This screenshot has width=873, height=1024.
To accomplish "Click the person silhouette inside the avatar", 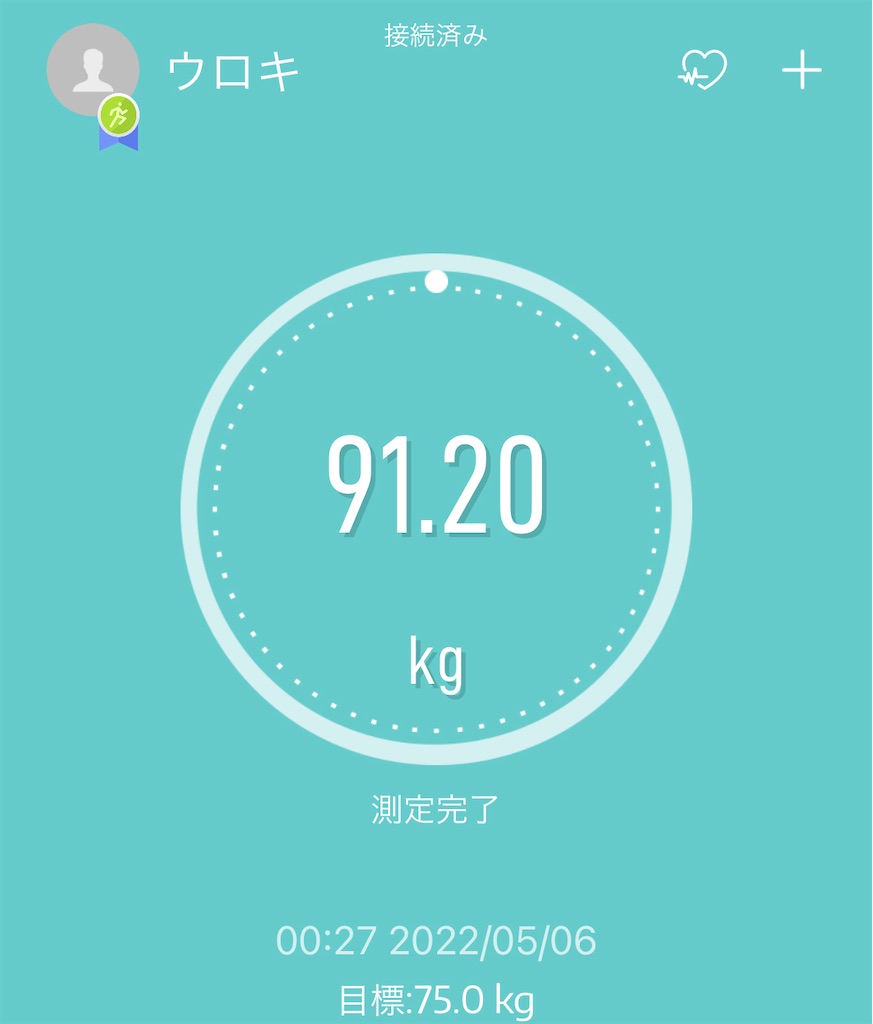I will (92, 68).
